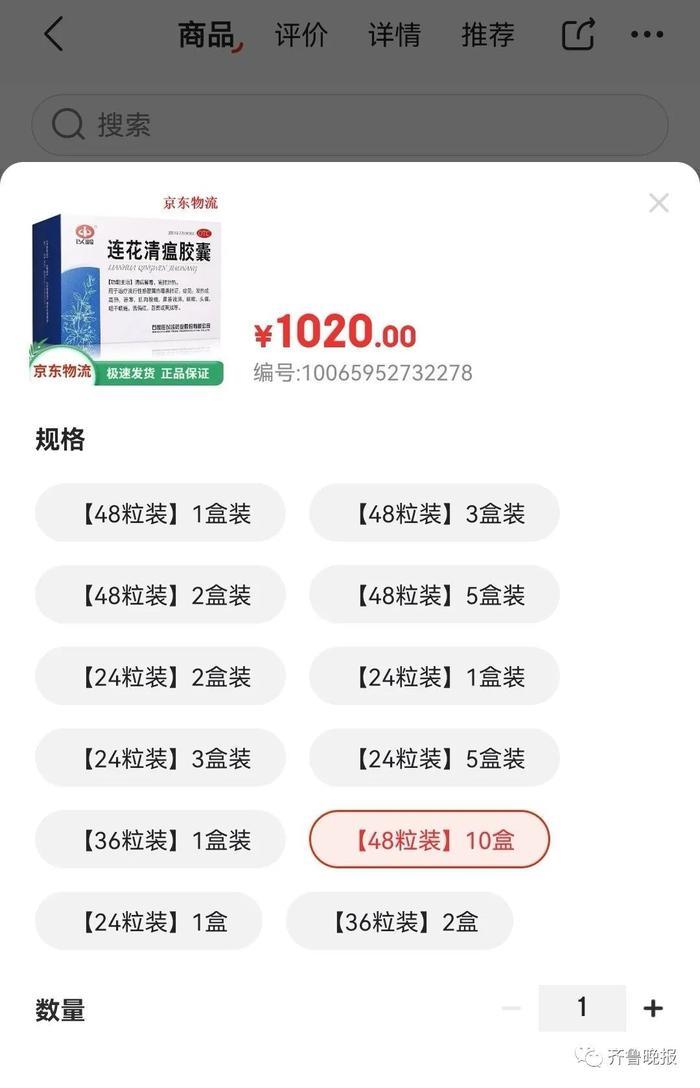This screenshot has height=1088, width=700.
Task: Choose 【48粒装】2盒装 specification
Action: point(160,596)
